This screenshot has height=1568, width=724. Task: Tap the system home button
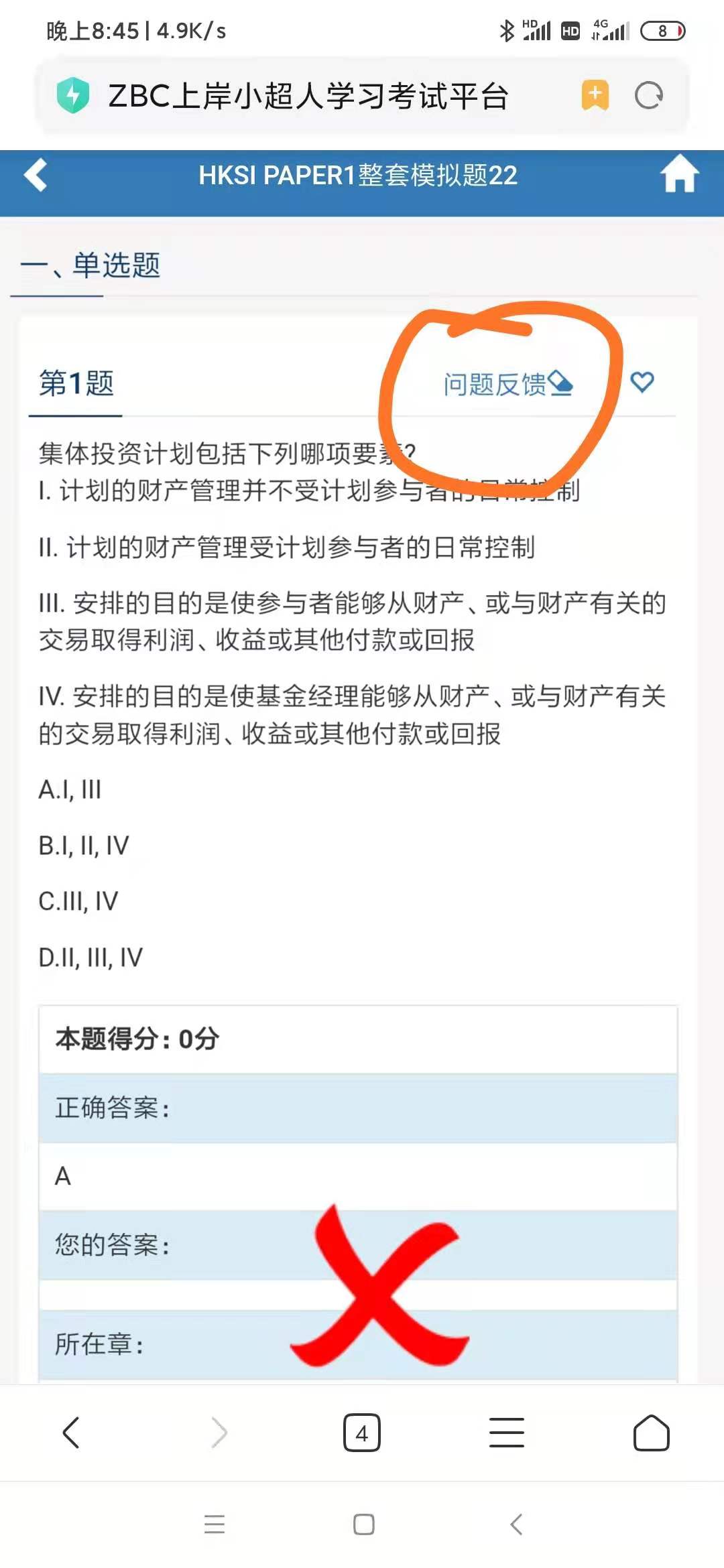click(x=363, y=1524)
